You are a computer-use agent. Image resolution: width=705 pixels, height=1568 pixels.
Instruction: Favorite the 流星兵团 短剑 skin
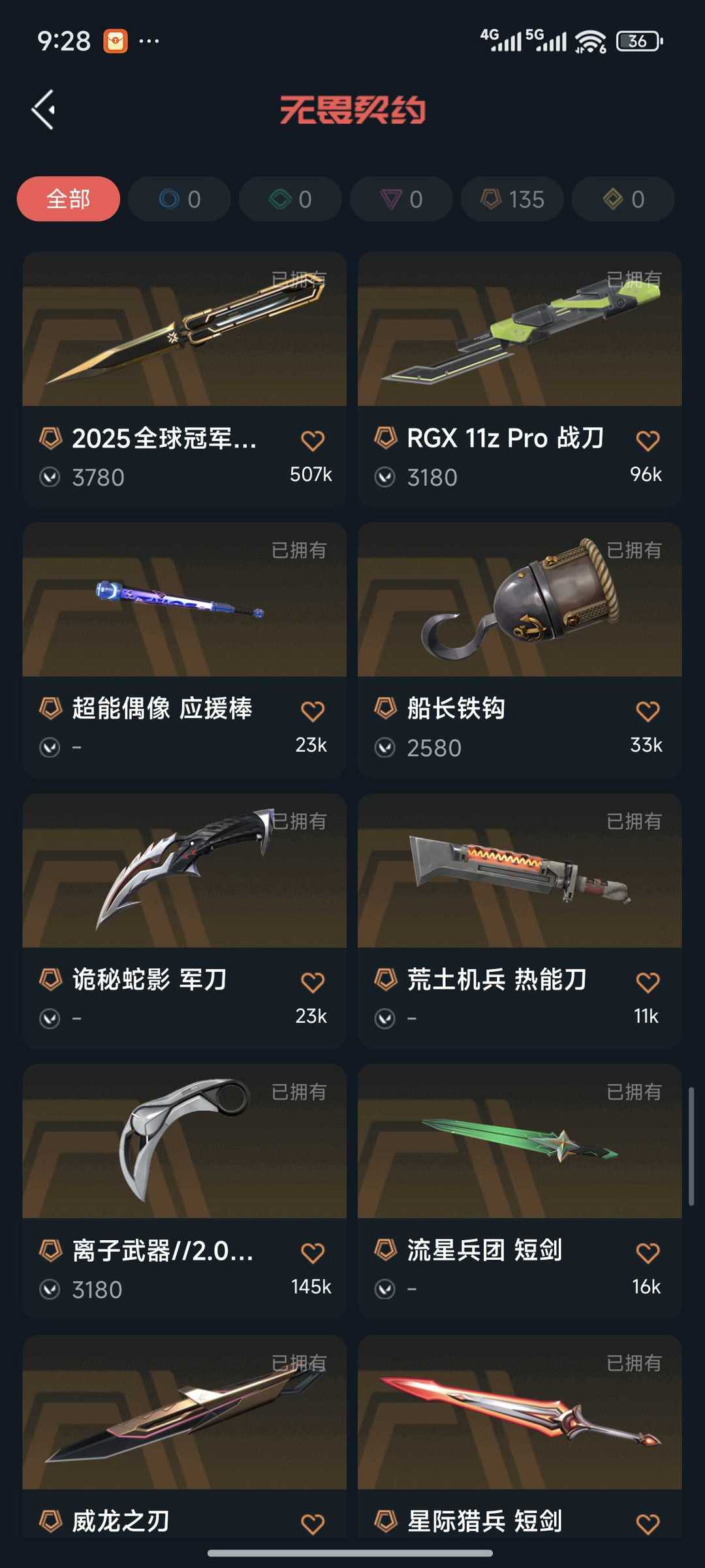click(x=648, y=1253)
